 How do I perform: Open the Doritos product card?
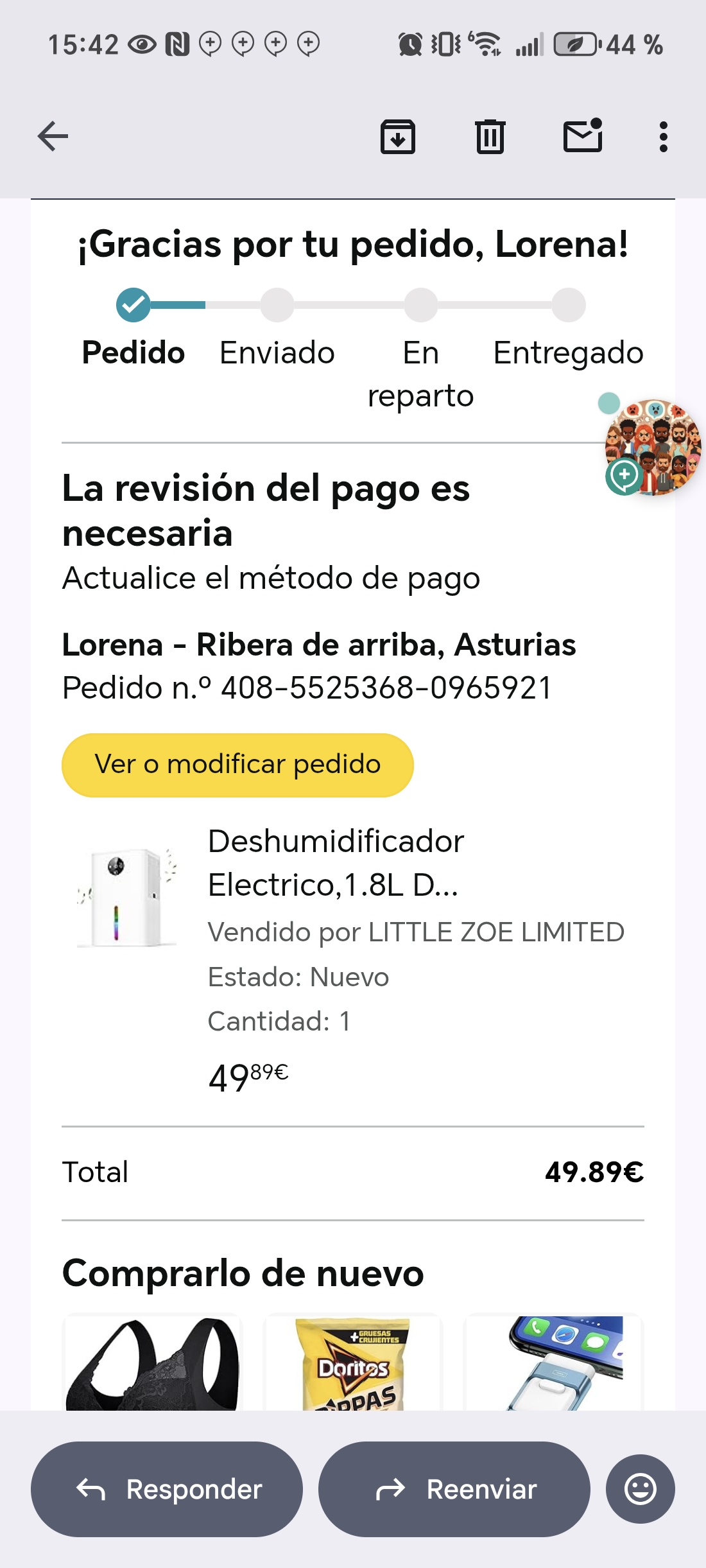click(x=353, y=1363)
